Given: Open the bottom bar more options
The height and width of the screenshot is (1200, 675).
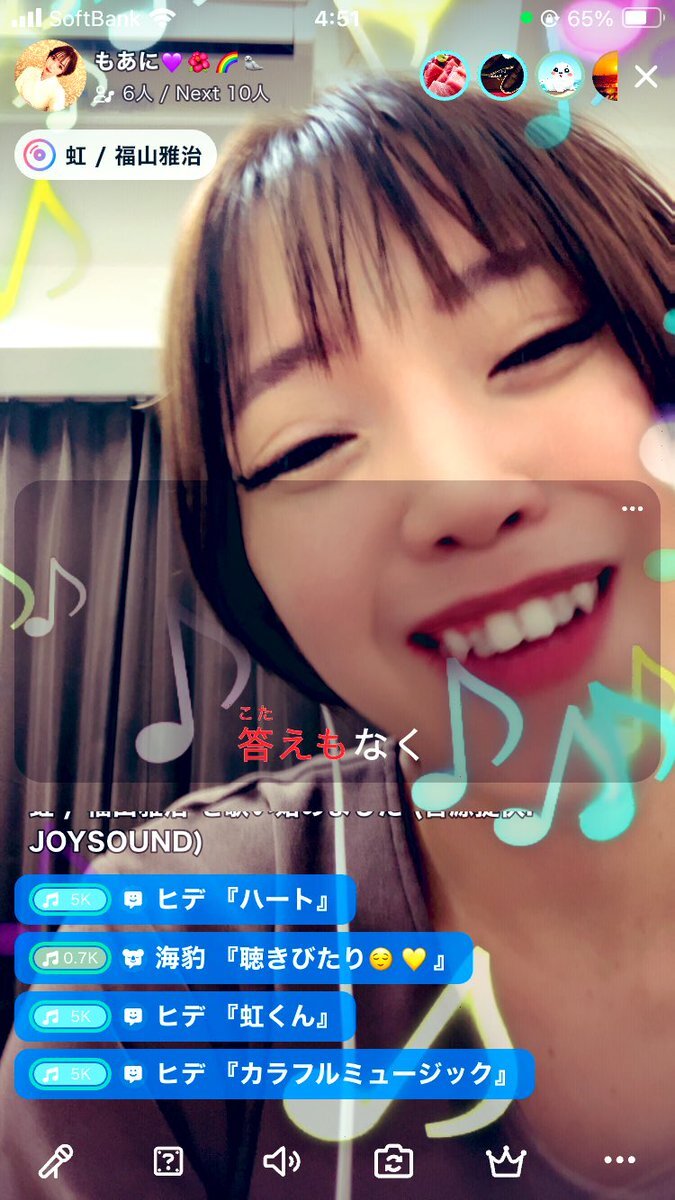Looking at the screenshot, I should [620, 1161].
